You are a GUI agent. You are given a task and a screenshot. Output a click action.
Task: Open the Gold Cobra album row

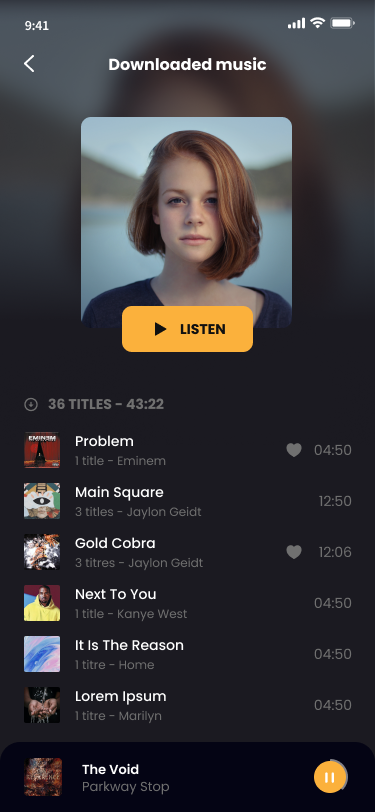[188, 552]
